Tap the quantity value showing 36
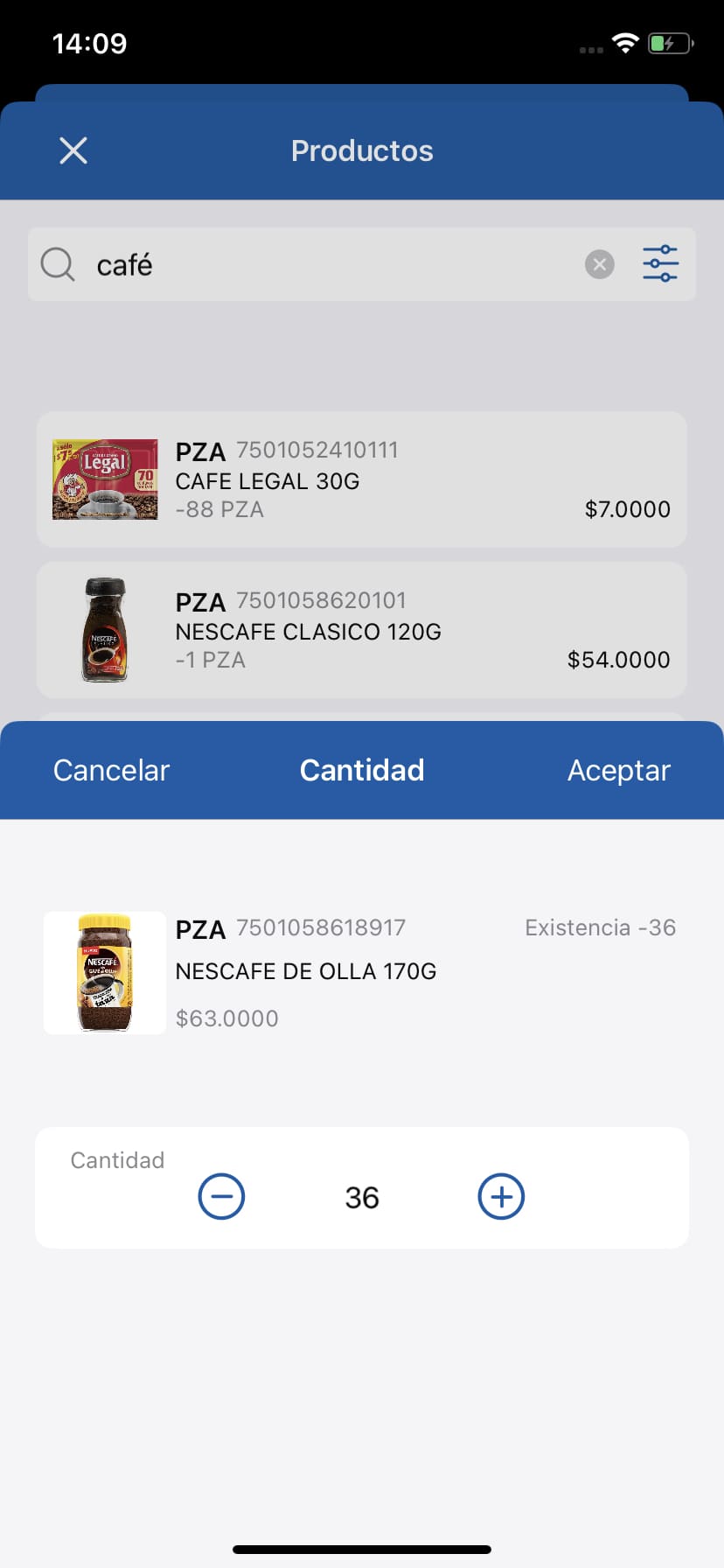Screen dimensions: 724x1568 click(362, 1195)
